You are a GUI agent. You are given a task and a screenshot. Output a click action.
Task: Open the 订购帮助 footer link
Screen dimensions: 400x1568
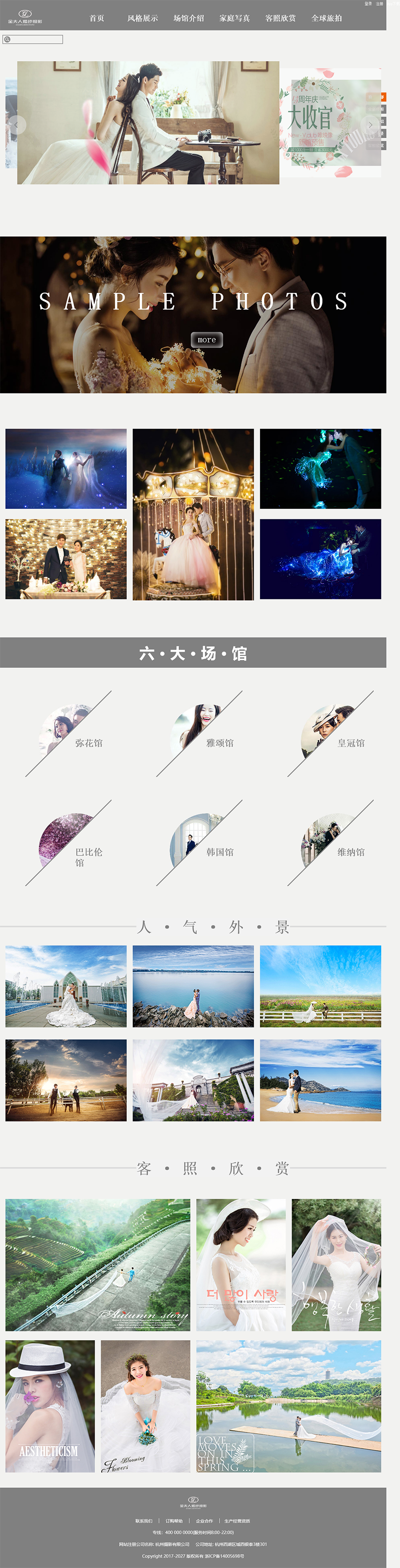click(174, 1520)
